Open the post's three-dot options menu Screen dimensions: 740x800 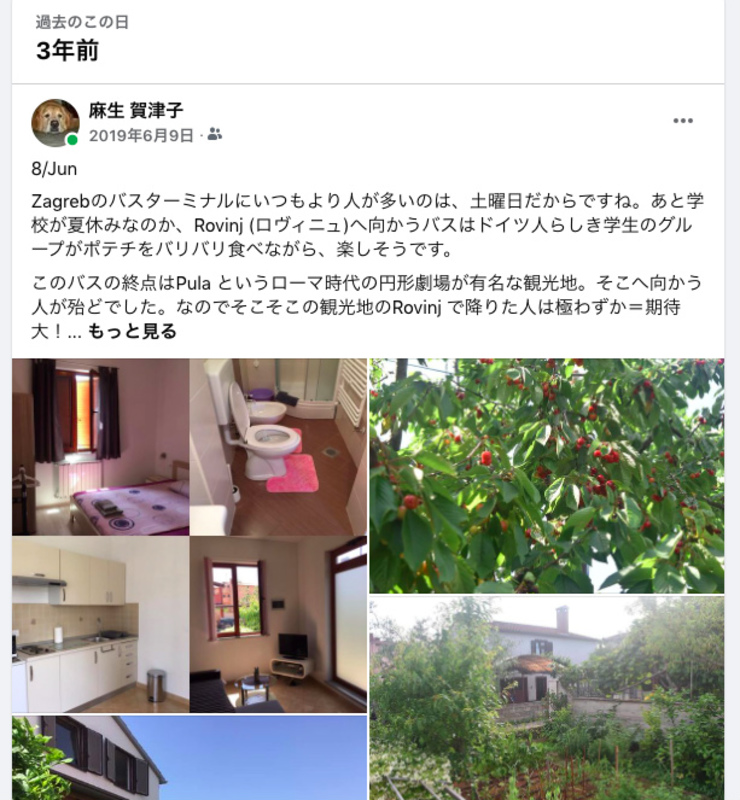click(683, 121)
